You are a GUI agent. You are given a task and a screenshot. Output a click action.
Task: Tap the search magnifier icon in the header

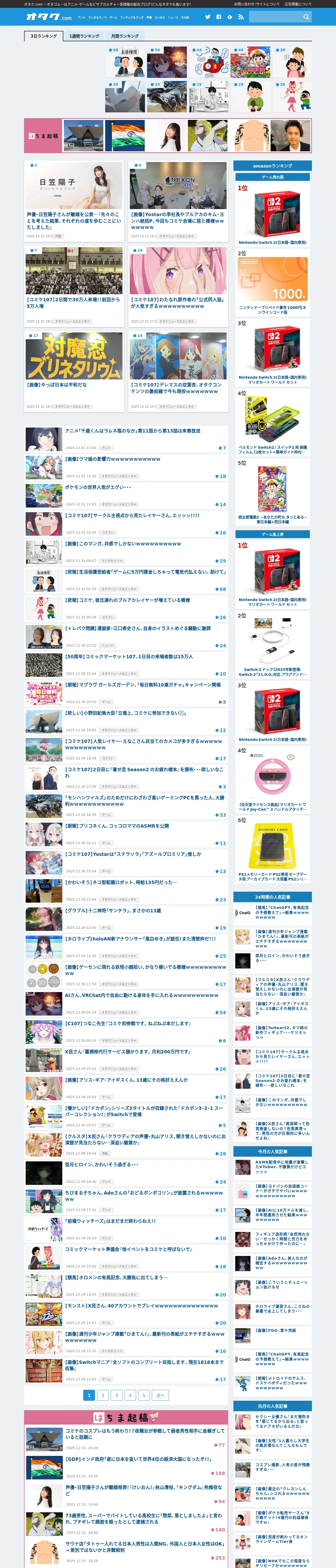pos(306,17)
